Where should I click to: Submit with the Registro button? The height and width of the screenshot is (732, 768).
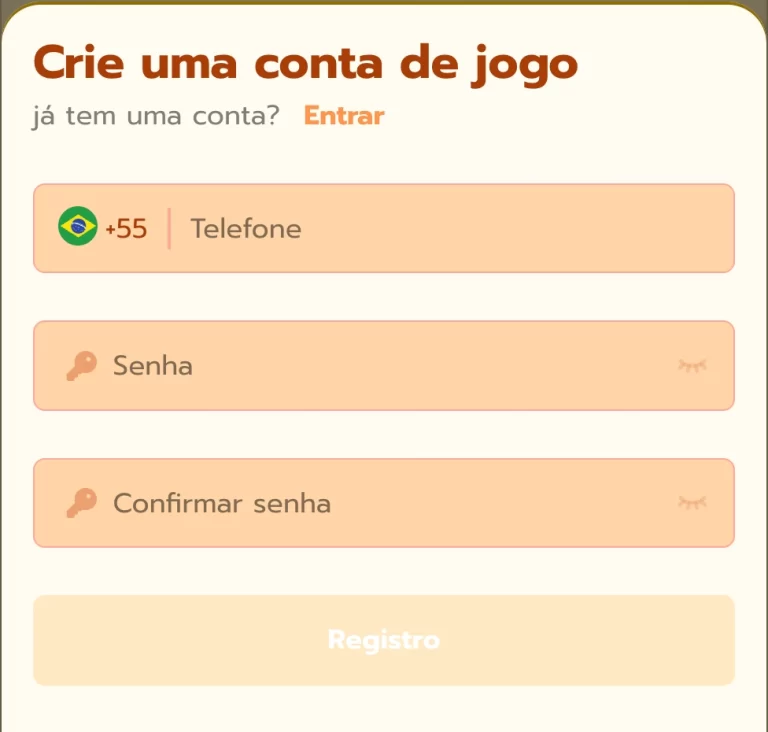pos(384,640)
